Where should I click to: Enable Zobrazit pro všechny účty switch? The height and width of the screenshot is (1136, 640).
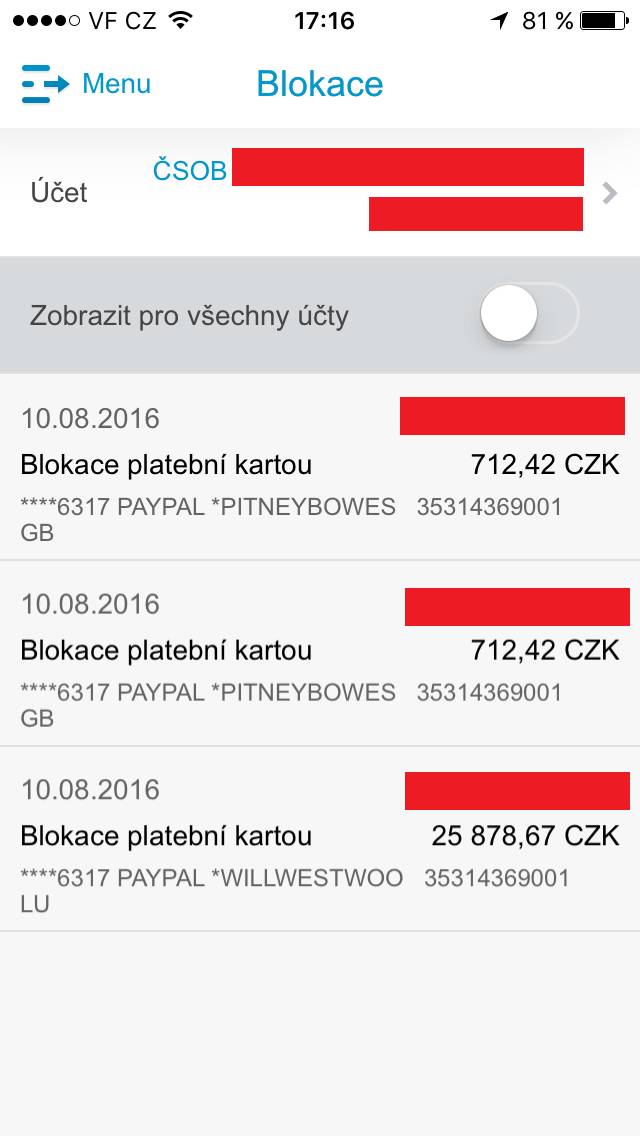(x=529, y=313)
